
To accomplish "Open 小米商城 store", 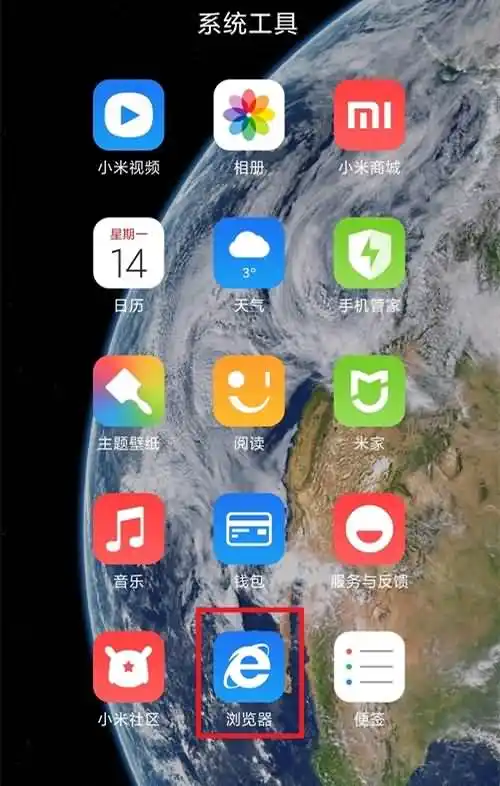I will pos(369,115).
